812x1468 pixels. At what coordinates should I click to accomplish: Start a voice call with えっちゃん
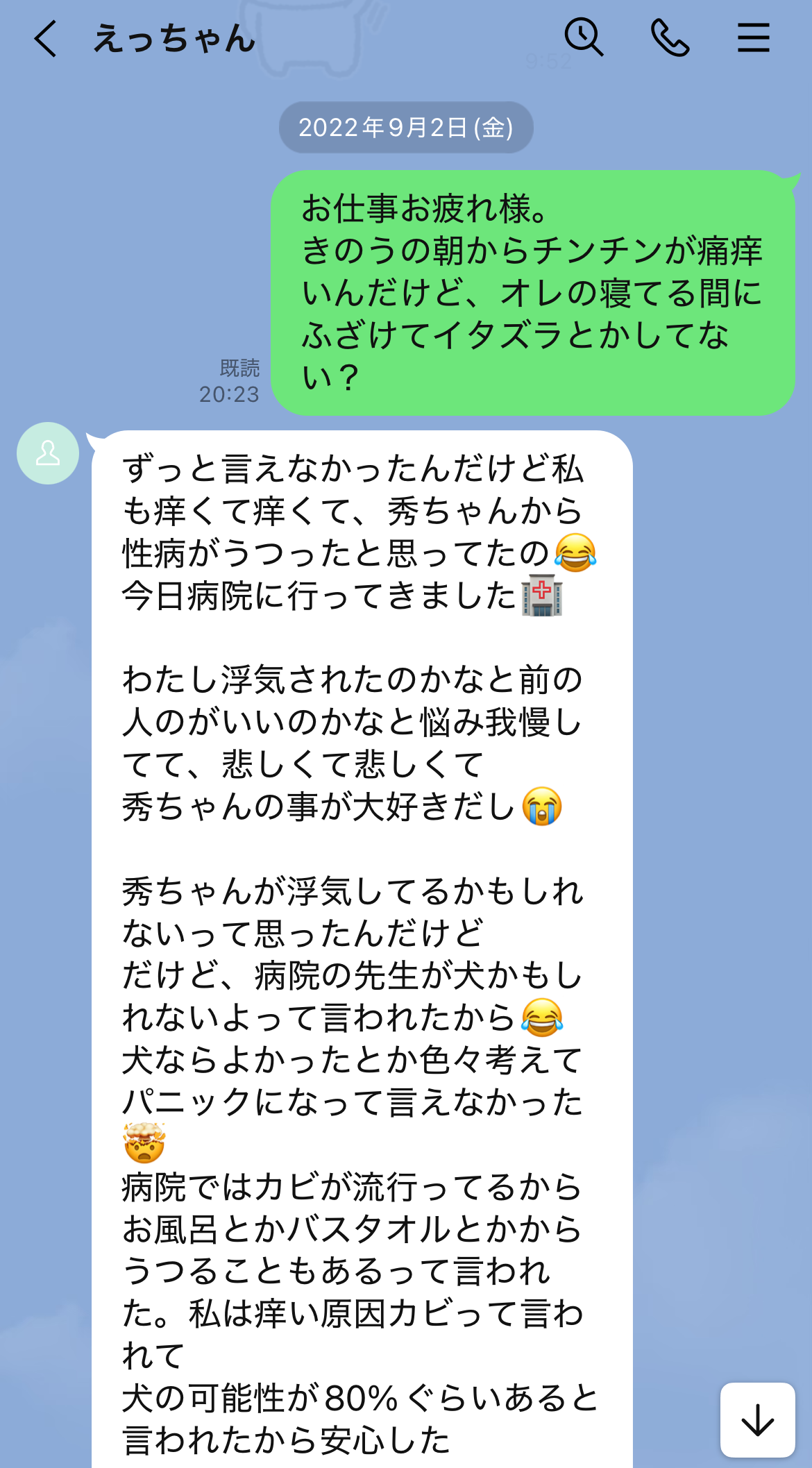[670, 37]
